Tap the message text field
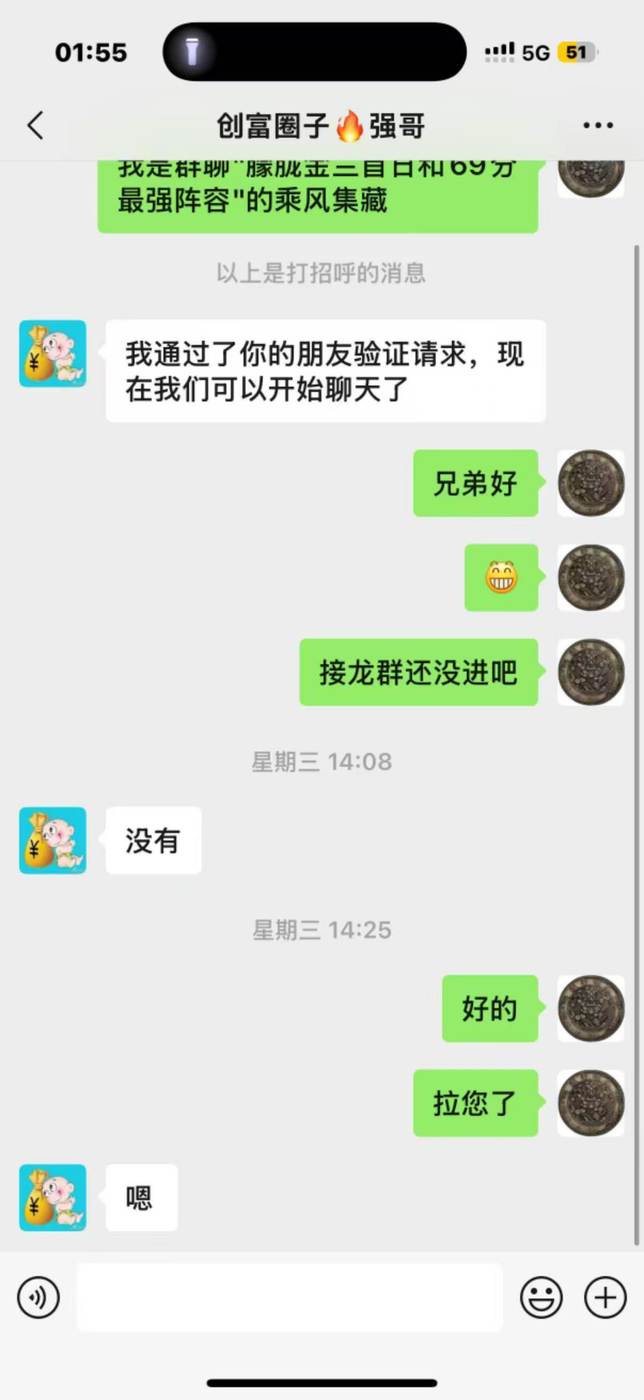This screenshot has height=1400, width=644. pyautogui.click(x=289, y=1297)
